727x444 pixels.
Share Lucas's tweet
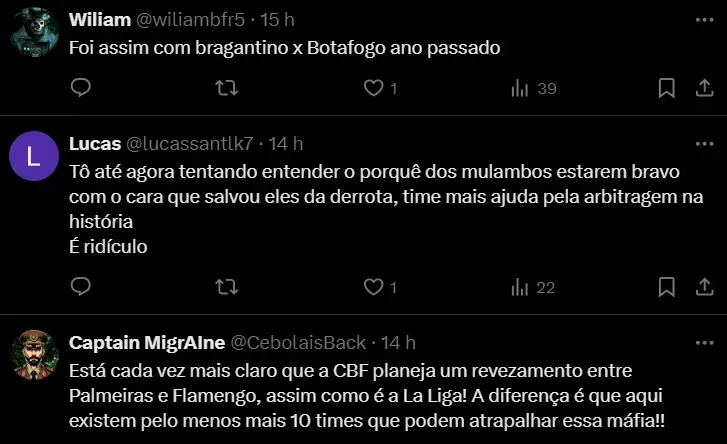pos(701,287)
